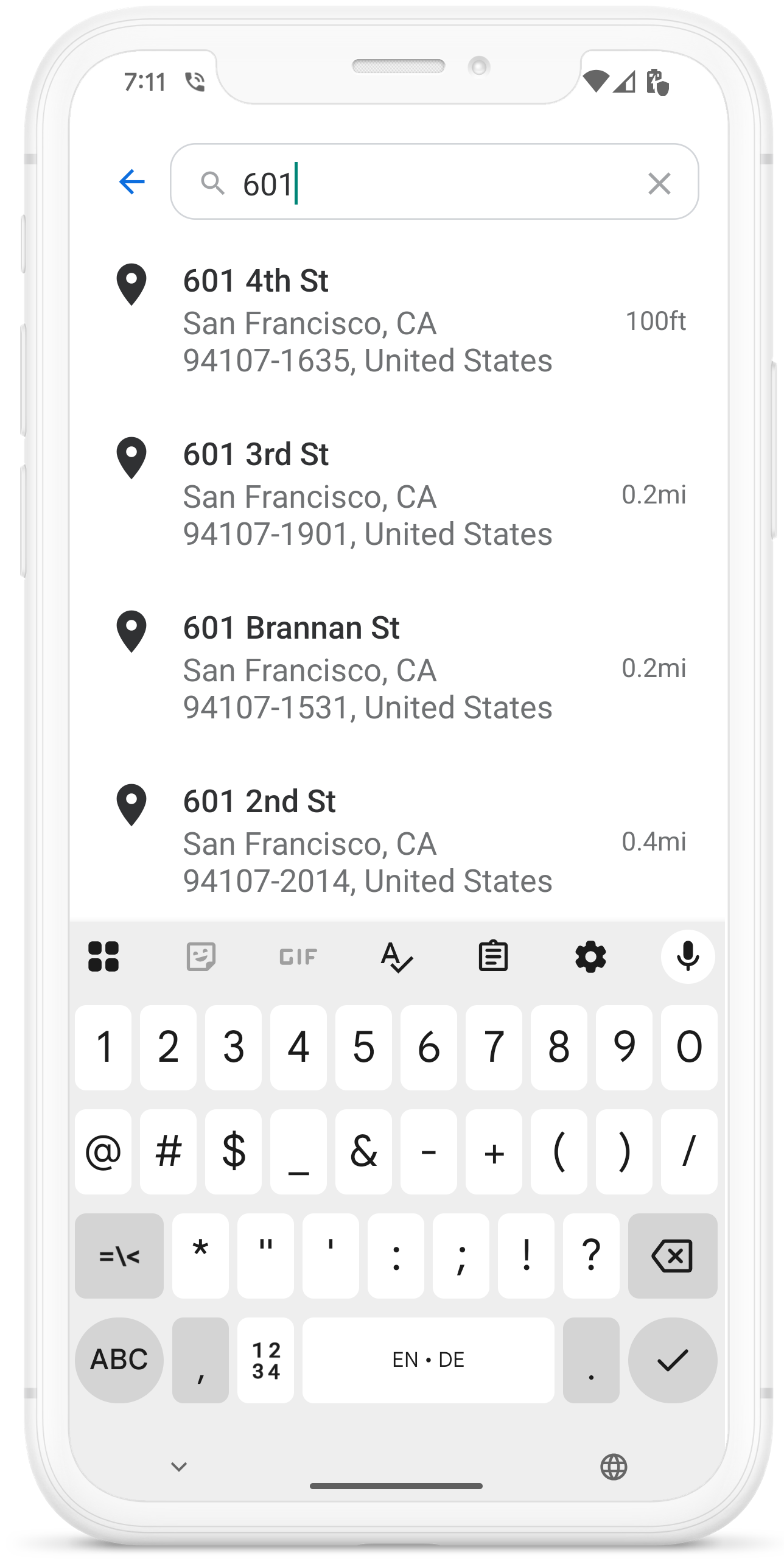Activate voice typing with the microphone icon
The height and width of the screenshot is (1561, 784).
click(x=687, y=956)
